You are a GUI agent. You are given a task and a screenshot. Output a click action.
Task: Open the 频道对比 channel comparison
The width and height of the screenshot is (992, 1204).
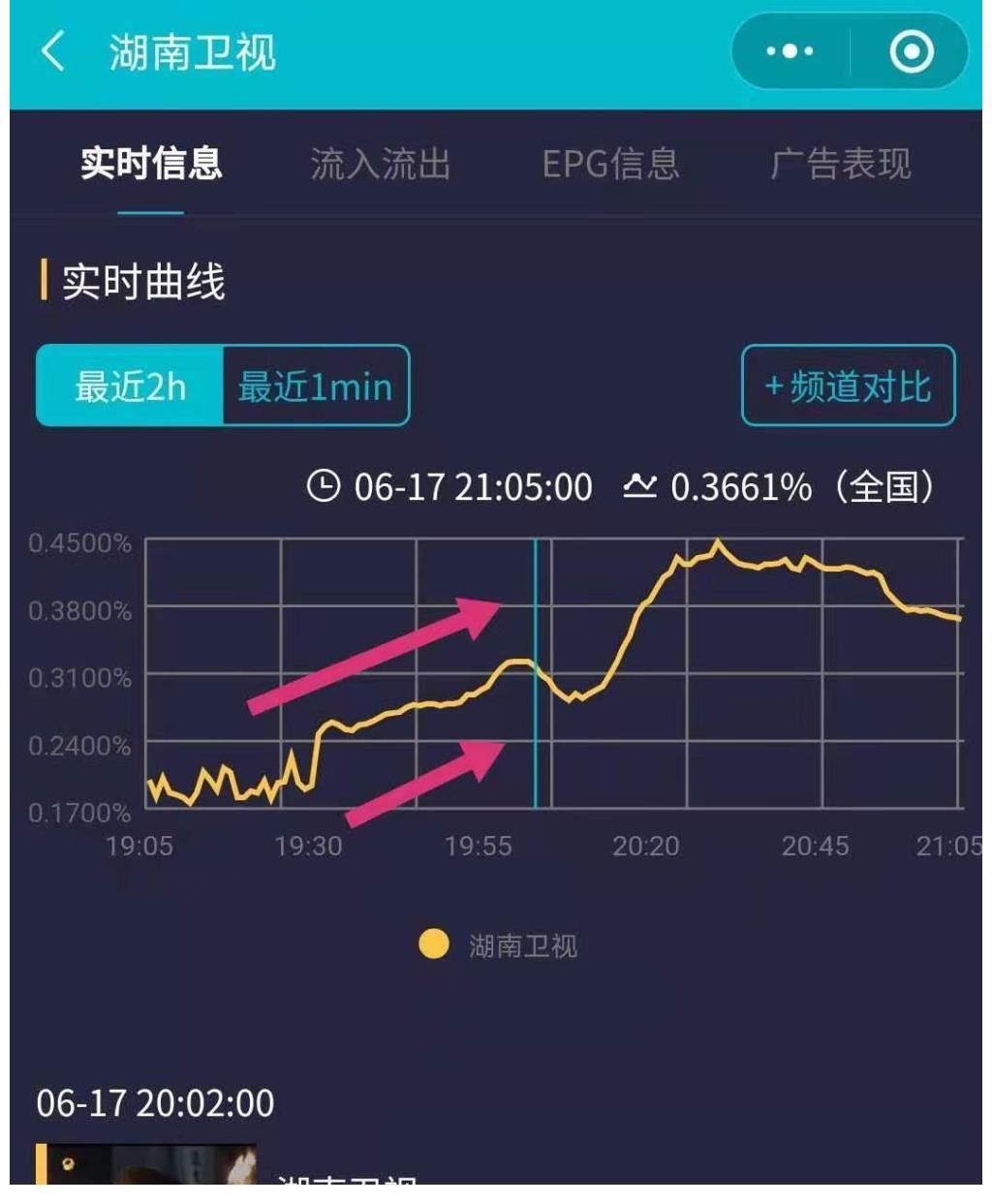(848, 386)
